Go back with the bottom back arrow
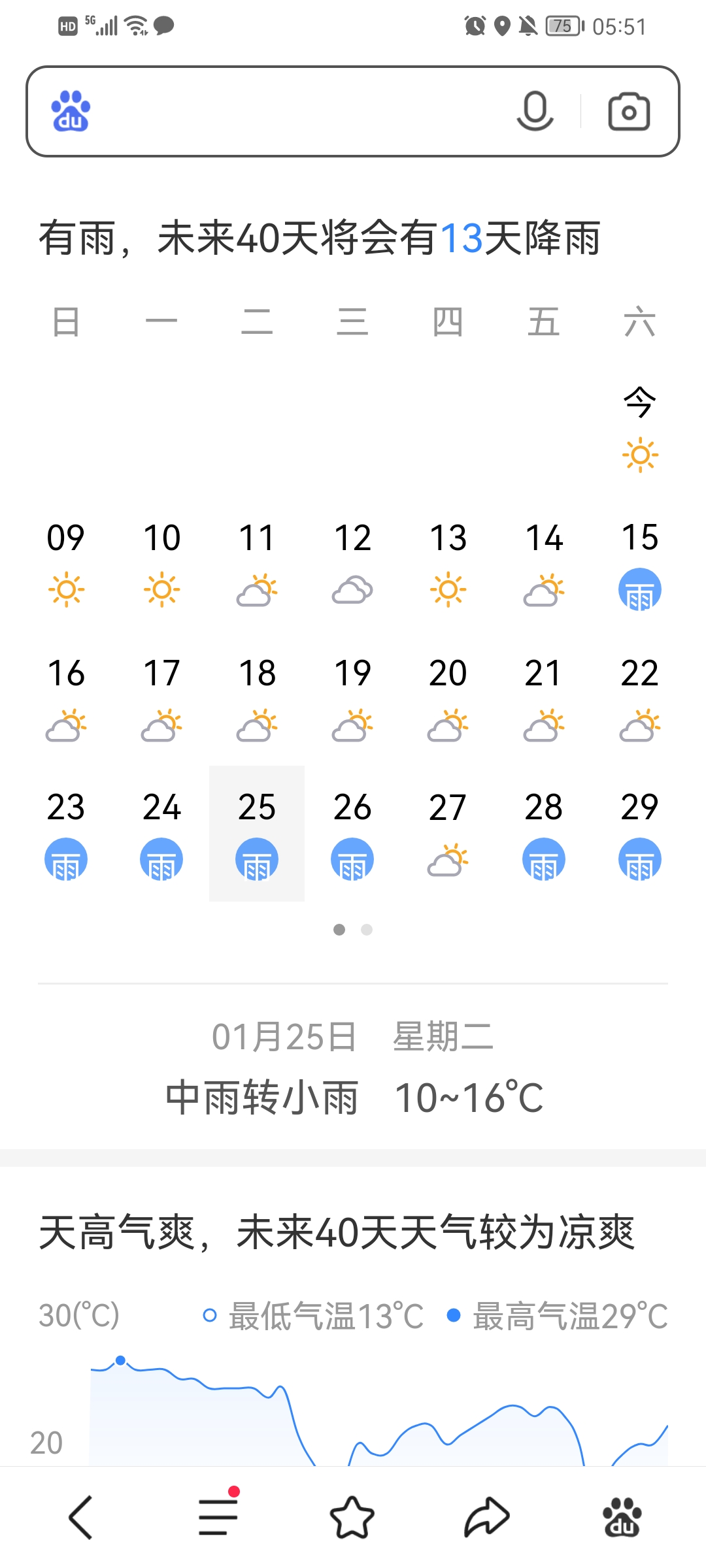The image size is (706, 1568). tap(81, 1517)
